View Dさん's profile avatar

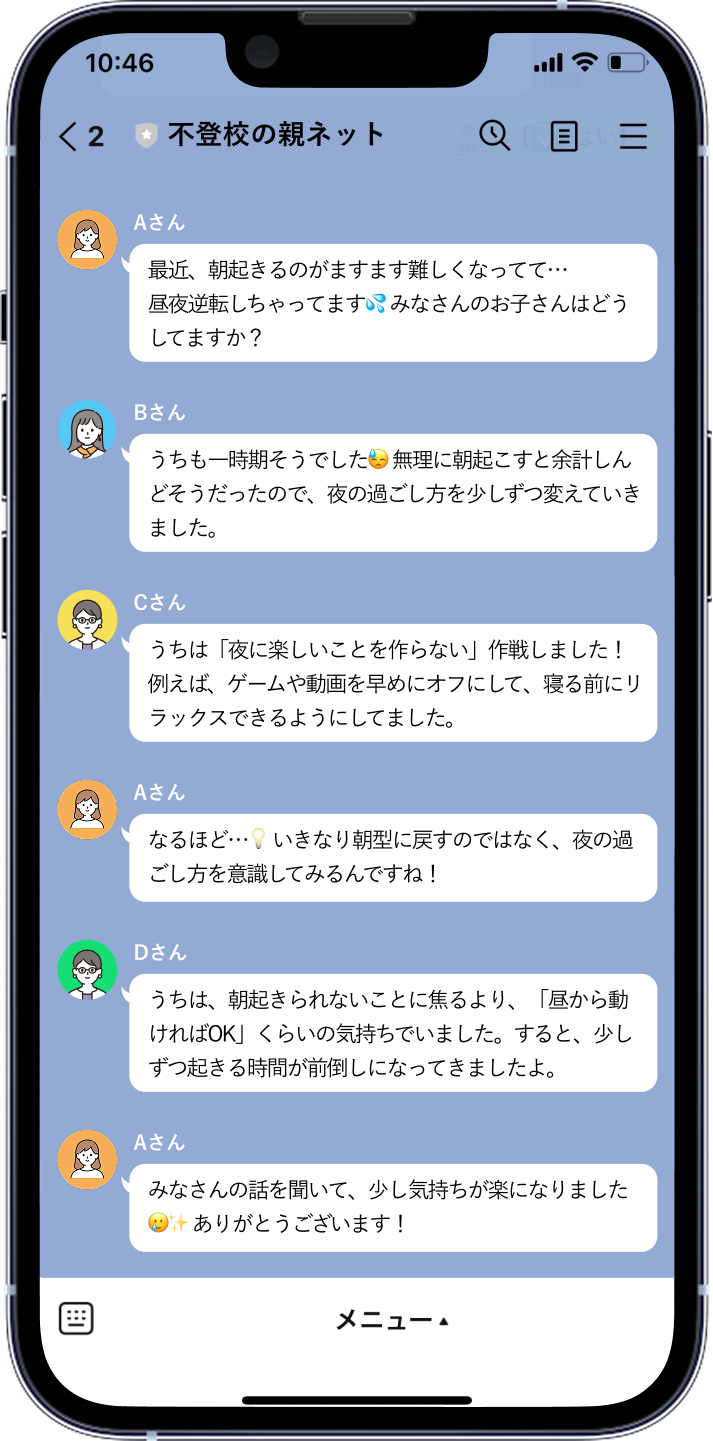87,969
